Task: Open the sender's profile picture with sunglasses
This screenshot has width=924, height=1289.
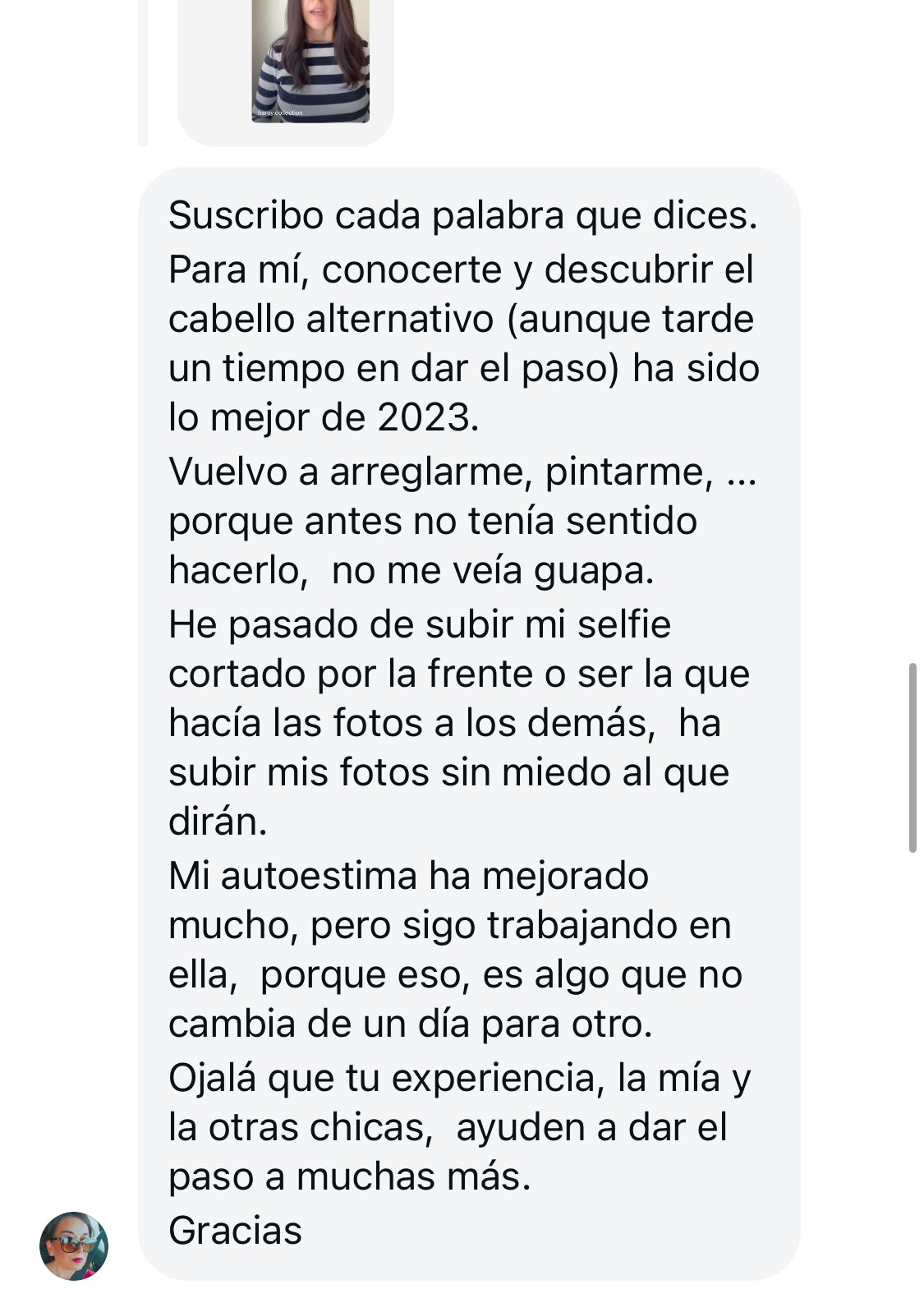Action: coord(74,1245)
